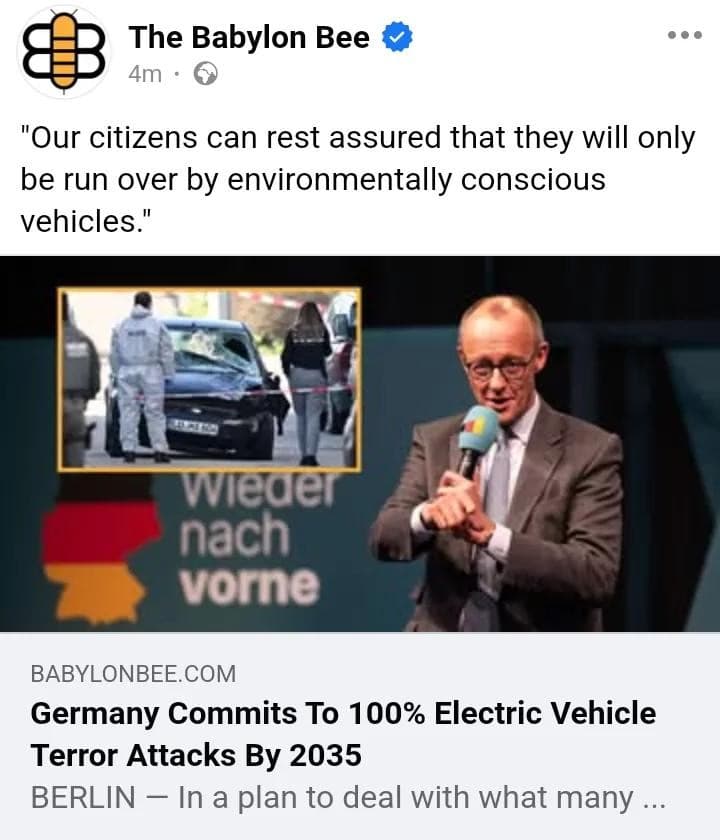Tap The Babylon Bee page name
The image size is (720, 840).
[249, 37]
